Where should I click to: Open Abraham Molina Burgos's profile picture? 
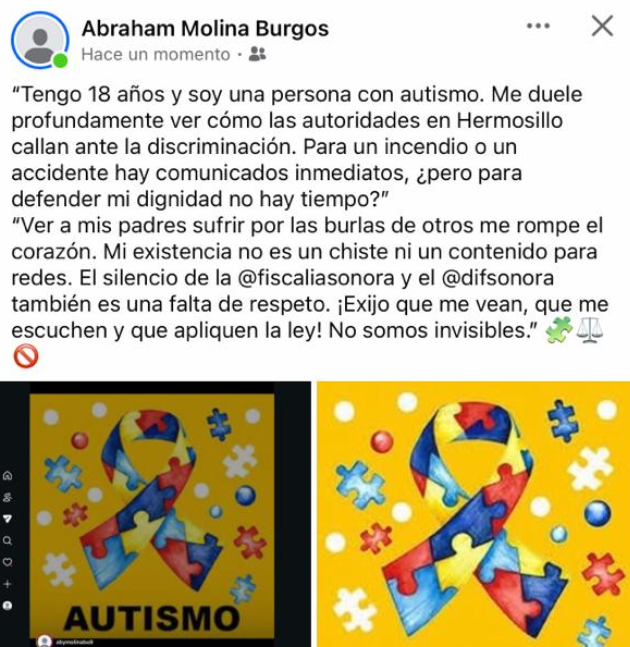pyautogui.click(x=39, y=40)
